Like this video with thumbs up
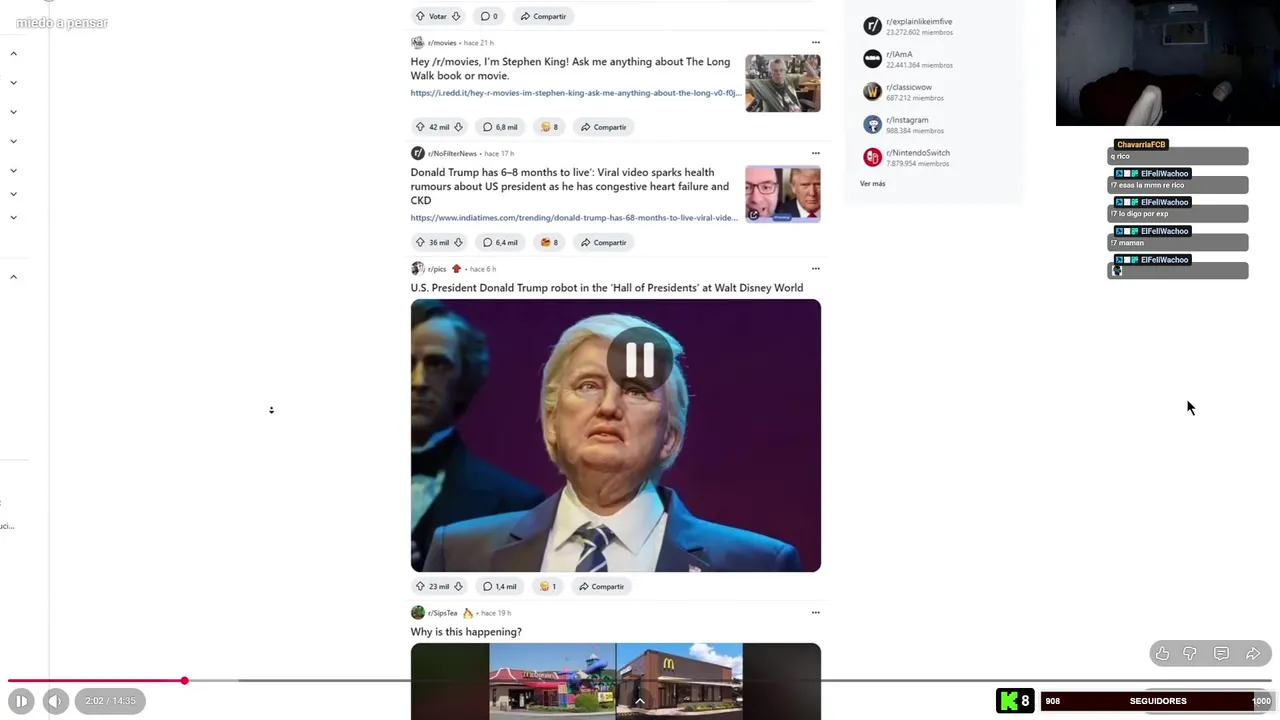The width and height of the screenshot is (1280, 720). [1162, 654]
